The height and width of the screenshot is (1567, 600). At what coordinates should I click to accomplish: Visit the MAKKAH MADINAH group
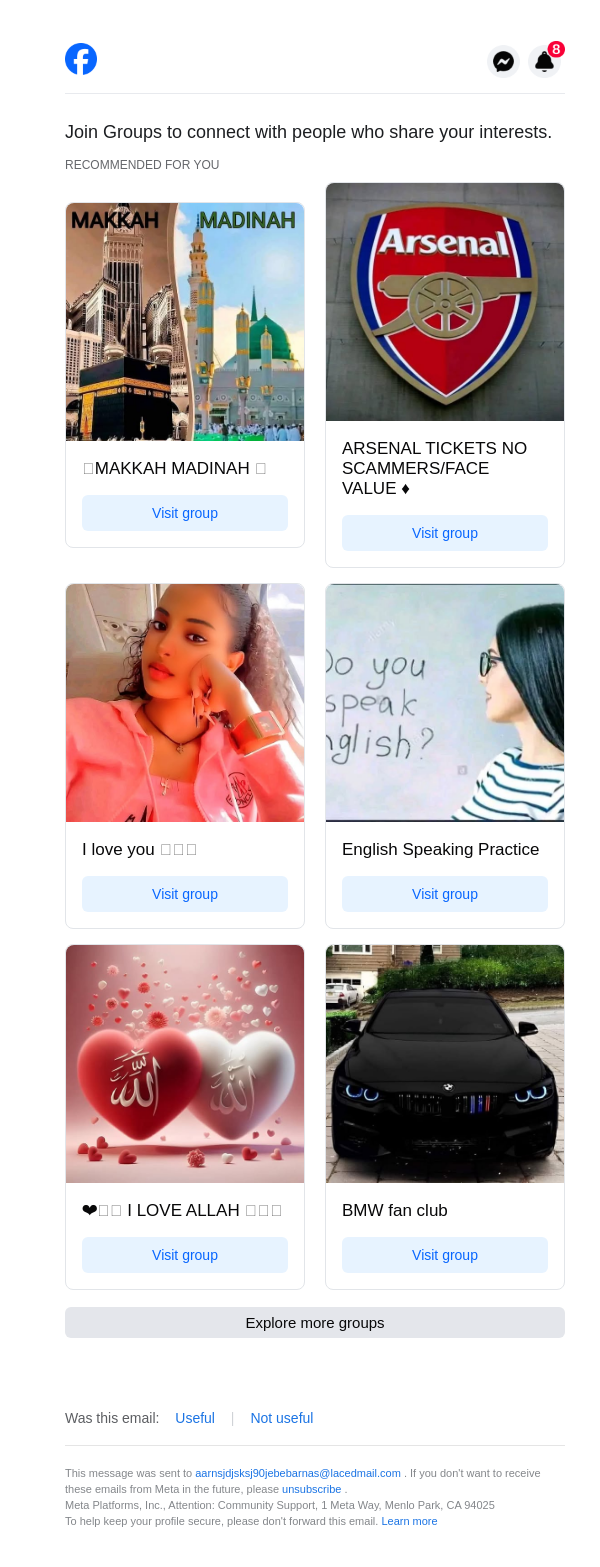[x=185, y=513]
